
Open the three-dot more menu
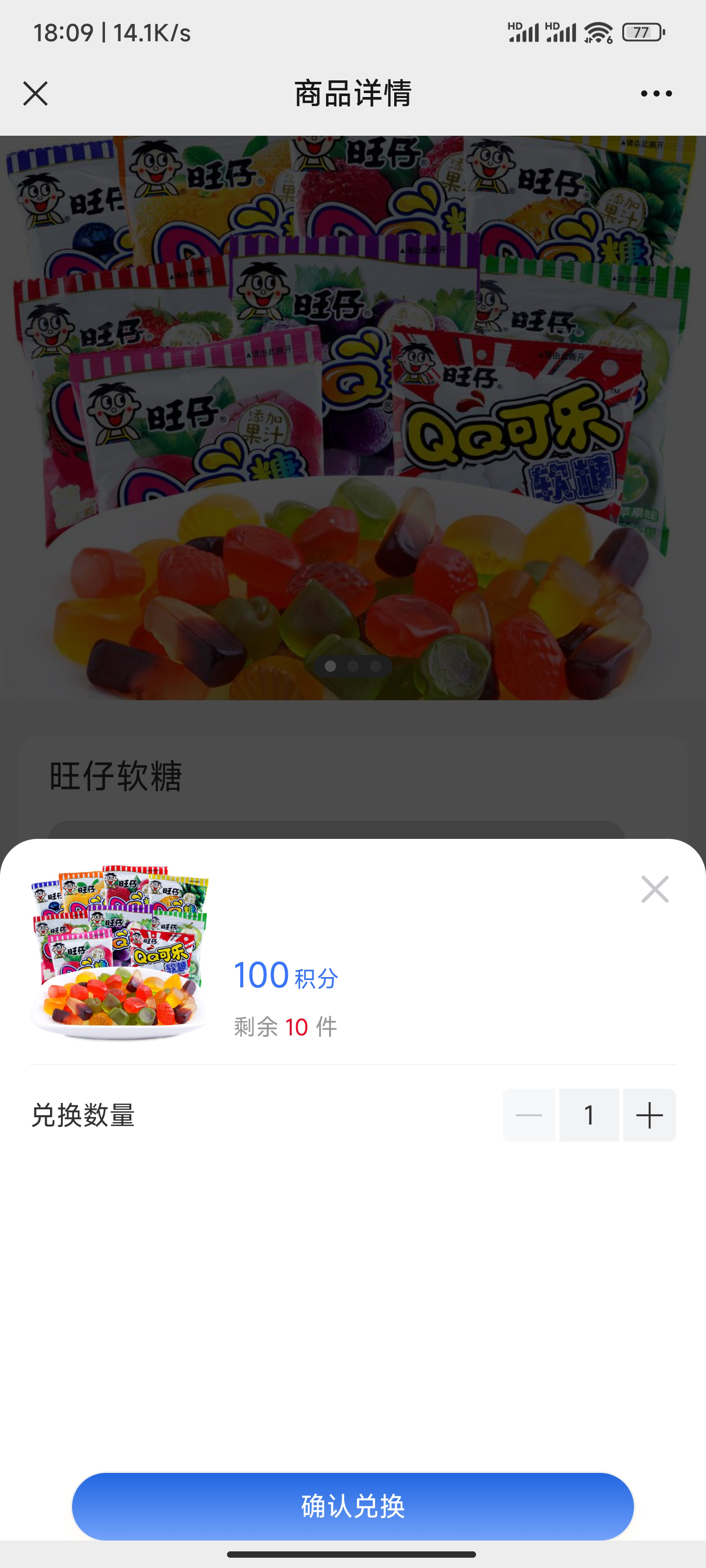(656, 94)
